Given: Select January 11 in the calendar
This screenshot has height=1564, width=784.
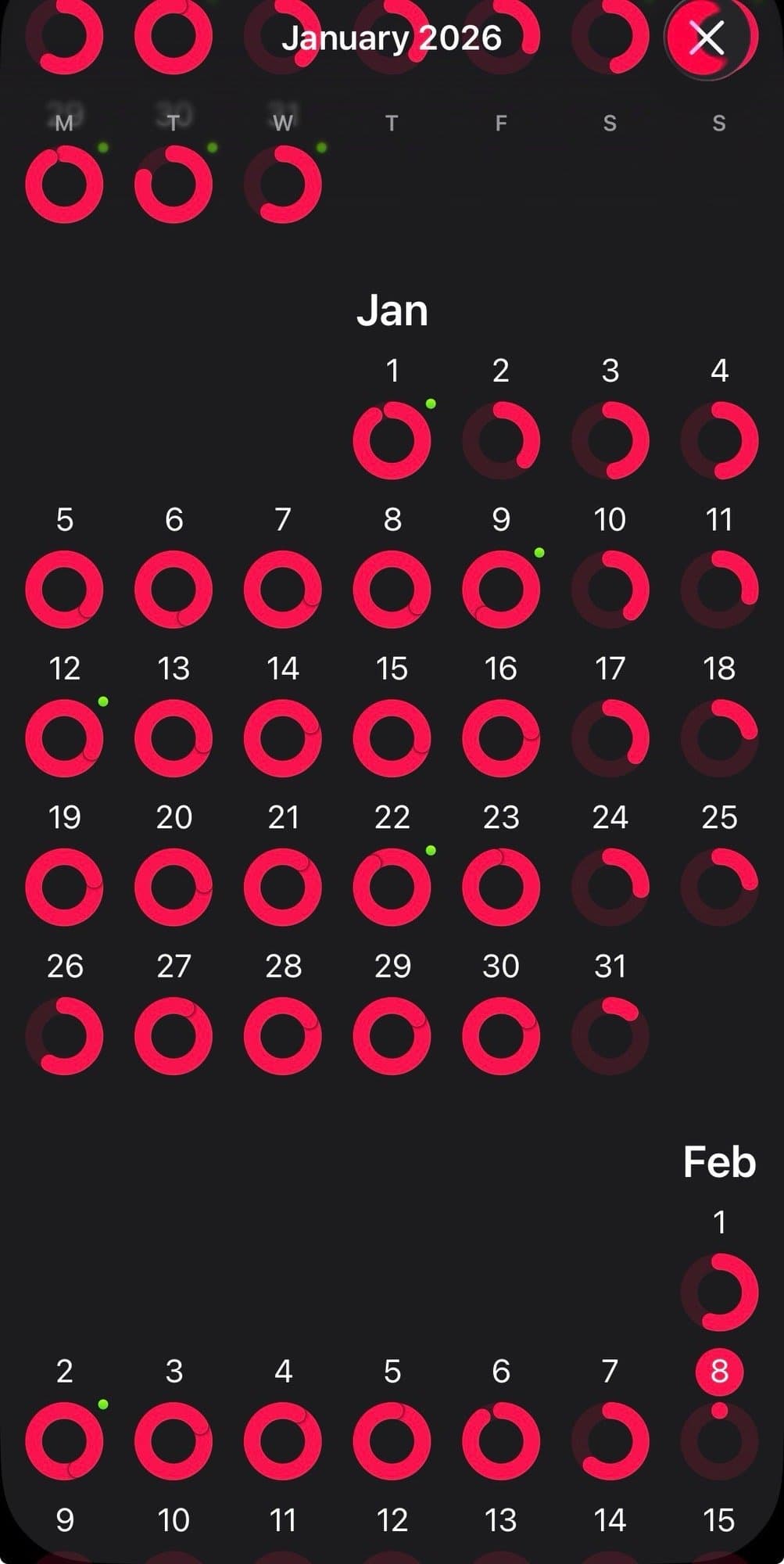Looking at the screenshot, I should 719,589.
